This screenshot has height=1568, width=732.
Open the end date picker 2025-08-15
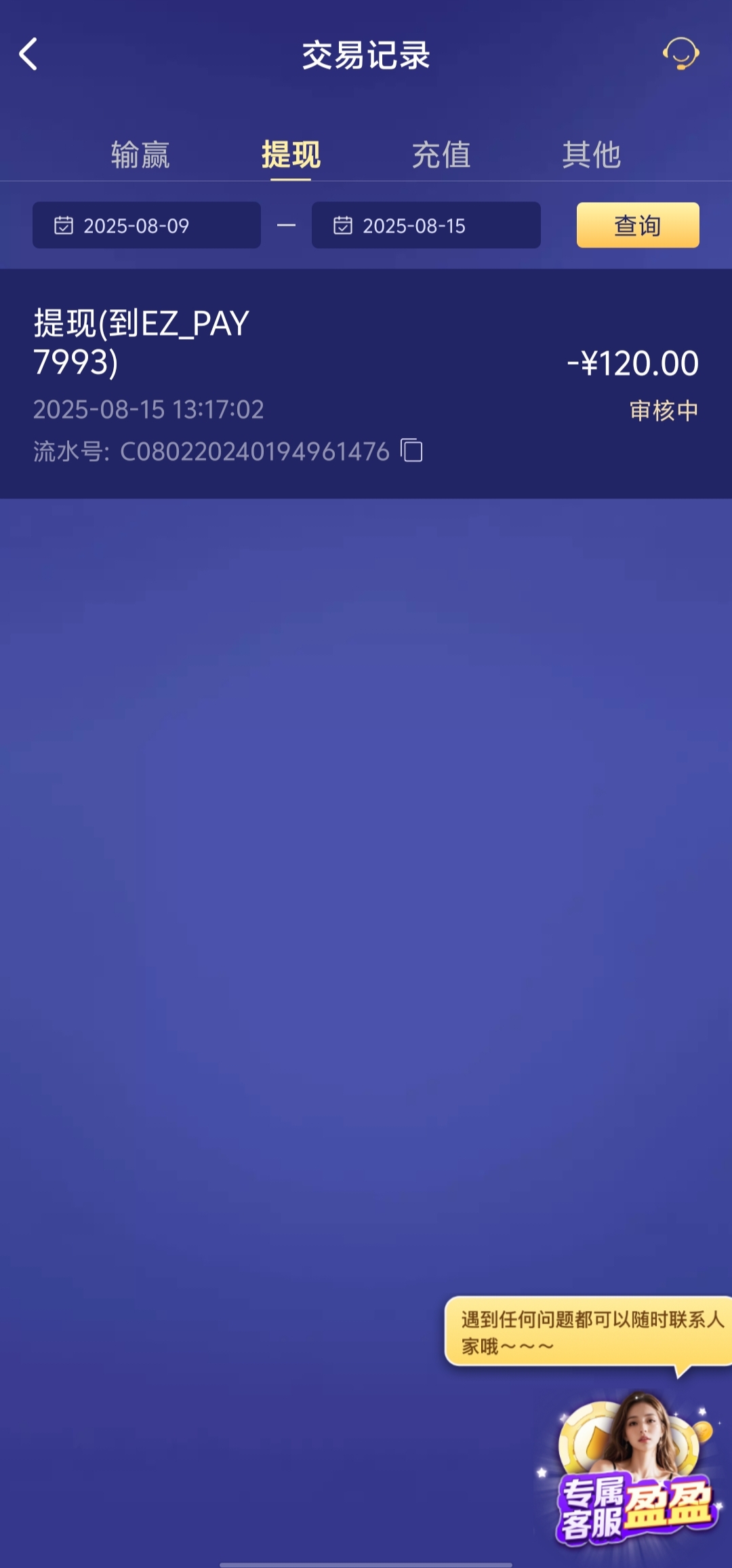(426, 225)
